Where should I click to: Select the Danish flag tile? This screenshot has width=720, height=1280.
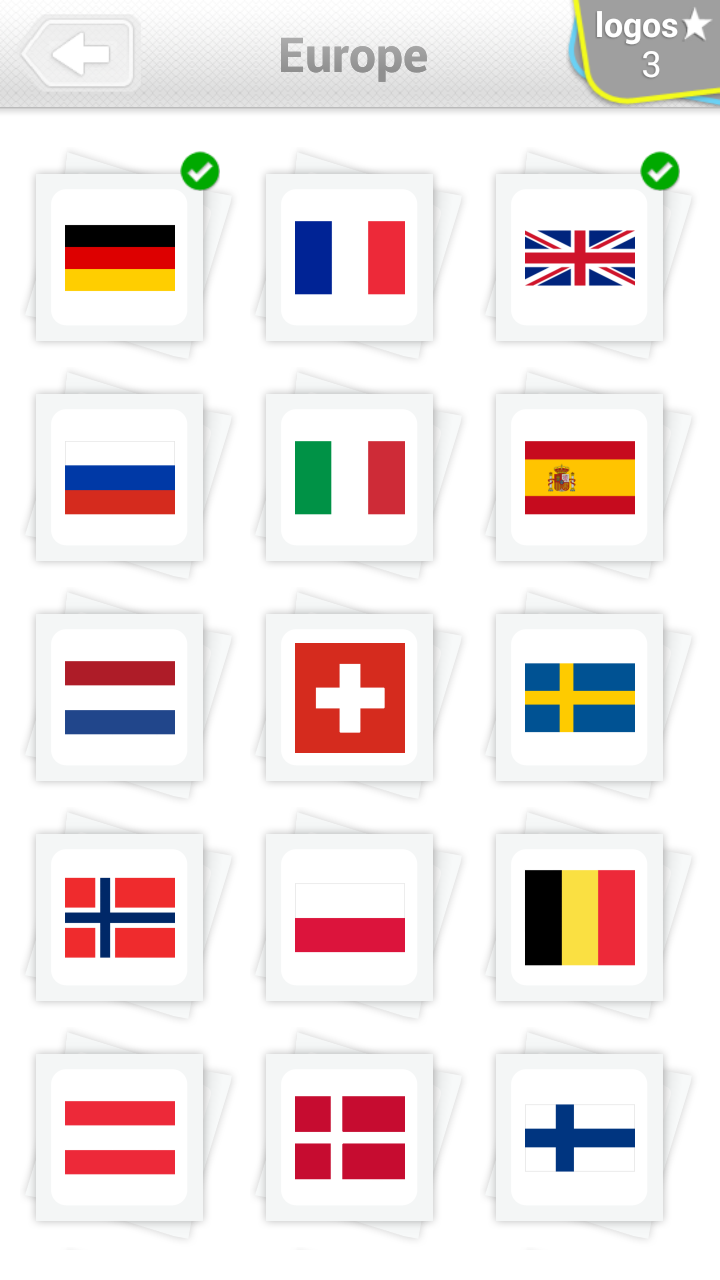[350, 1138]
